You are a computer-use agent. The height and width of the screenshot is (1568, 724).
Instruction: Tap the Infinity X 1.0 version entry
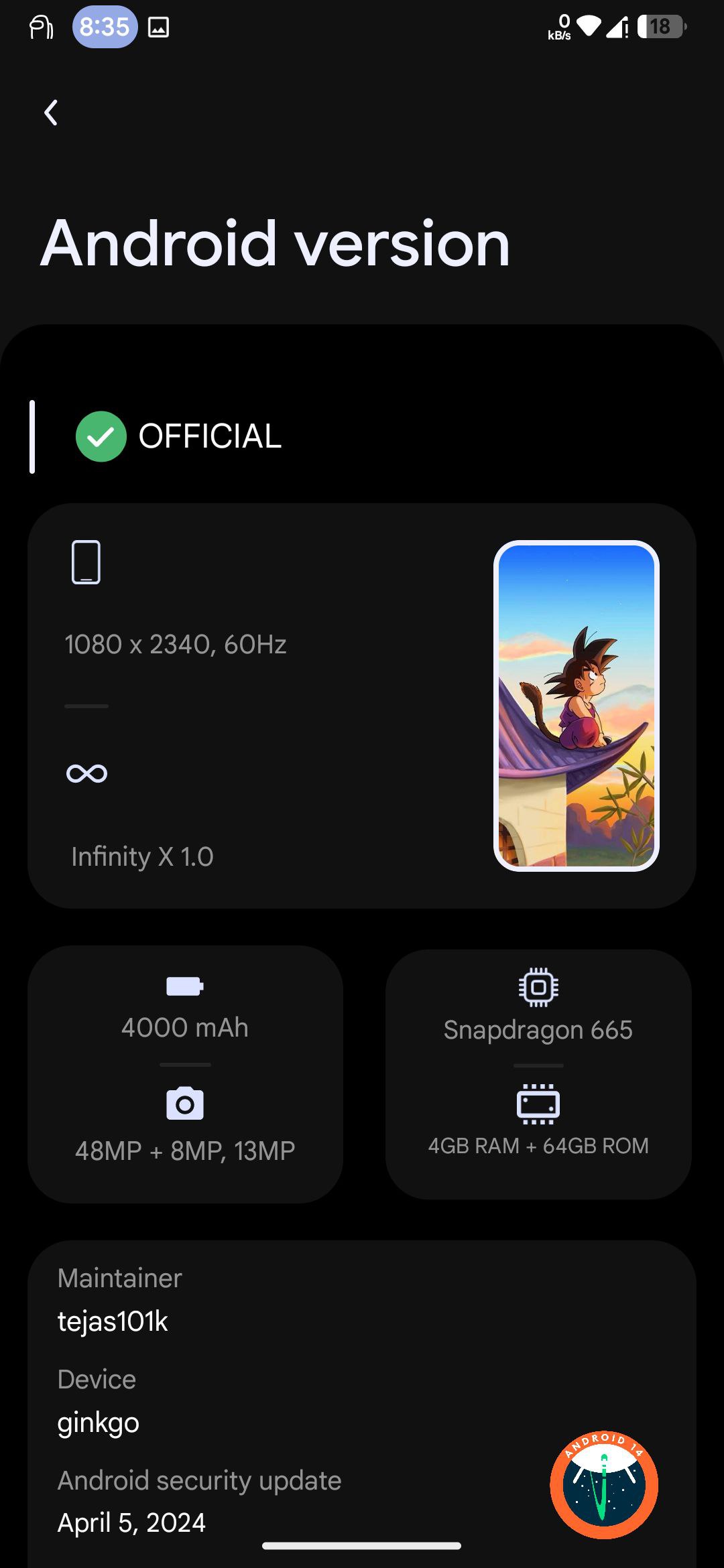[142, 856]
